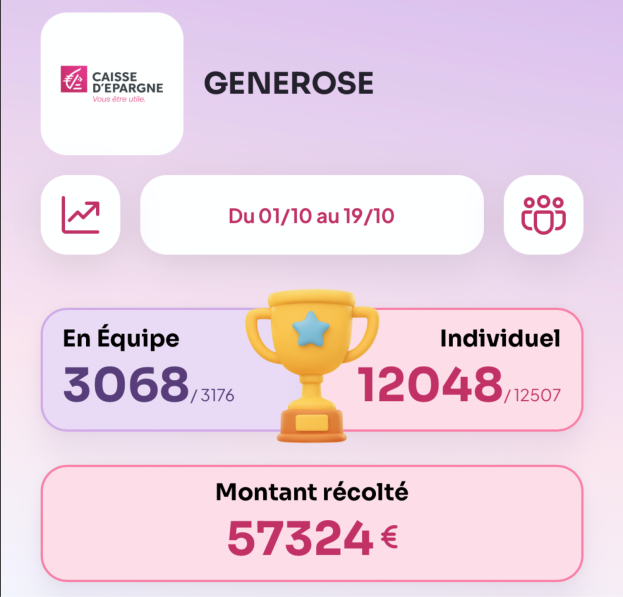
Task: Switch to the Individuel ranking
Action: point(470,369)
